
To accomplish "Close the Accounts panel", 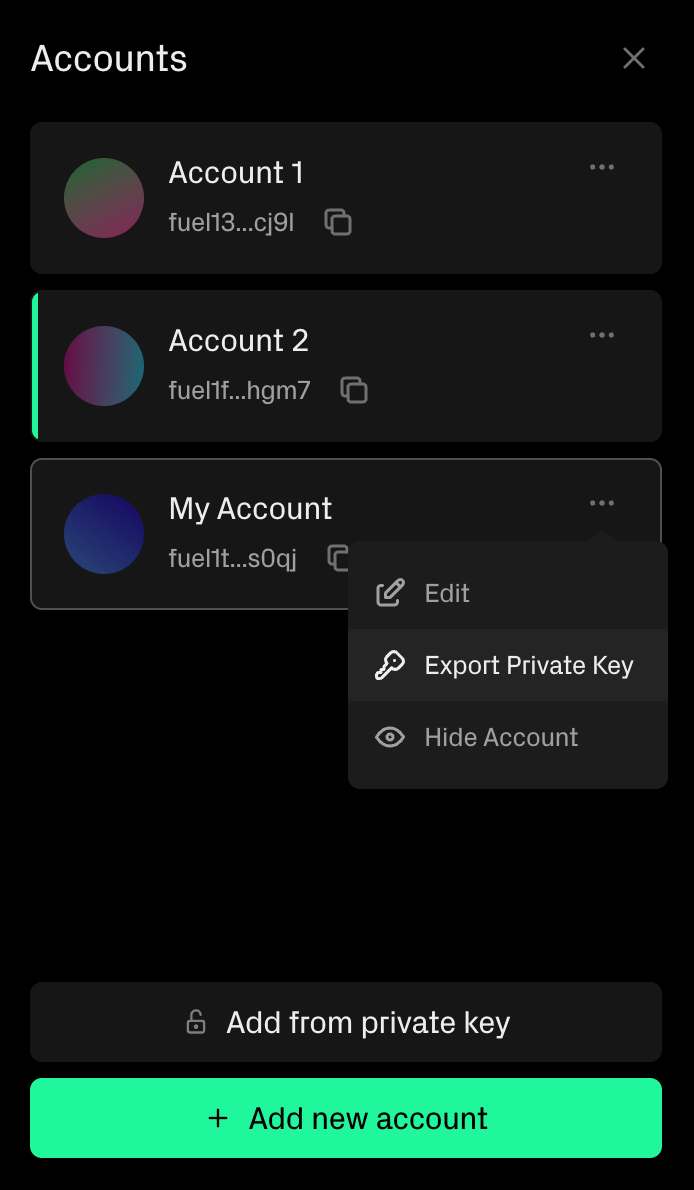I will pyautogui.click(x=634, y=58).
